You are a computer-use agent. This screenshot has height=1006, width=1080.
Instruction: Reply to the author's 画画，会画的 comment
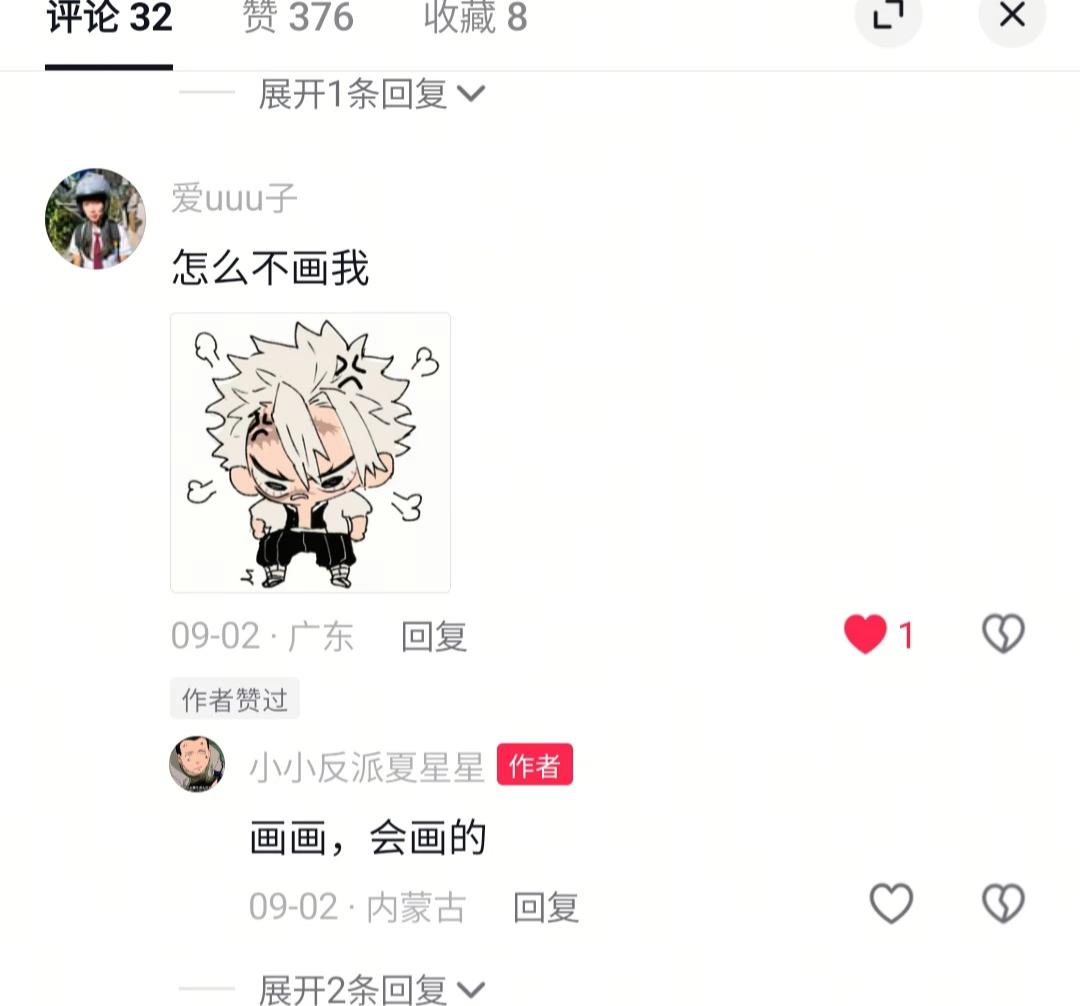point(546,907)
